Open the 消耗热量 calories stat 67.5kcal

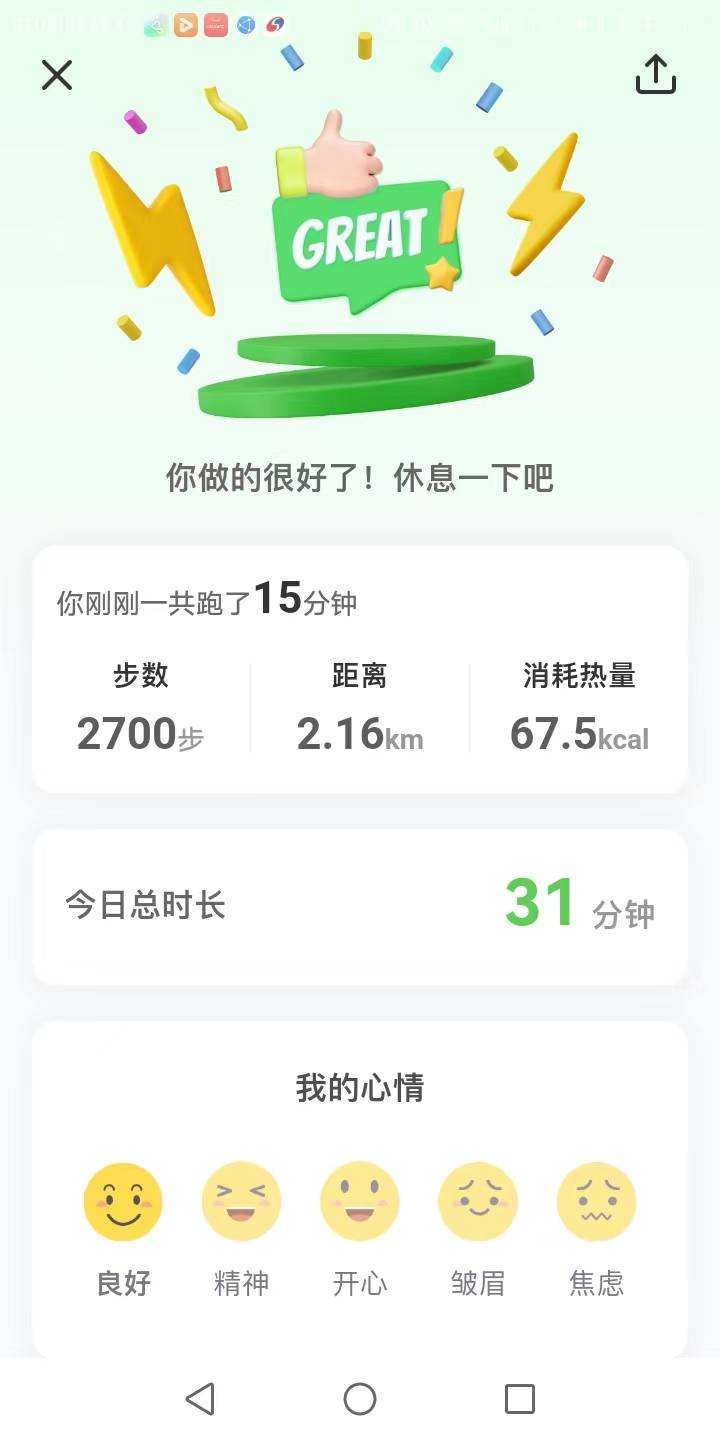(580, 710)
